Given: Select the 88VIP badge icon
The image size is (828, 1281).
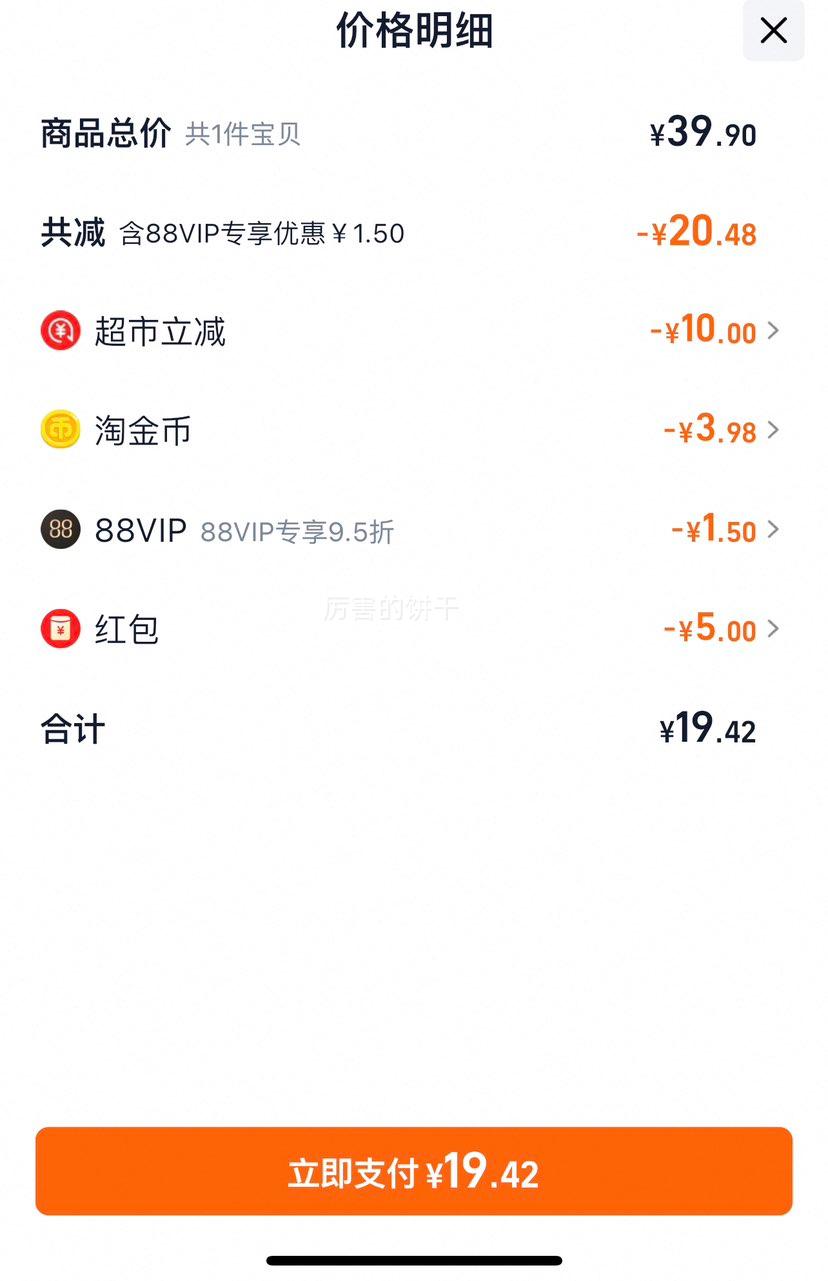Looking at the screenshot, I should 60,530.
